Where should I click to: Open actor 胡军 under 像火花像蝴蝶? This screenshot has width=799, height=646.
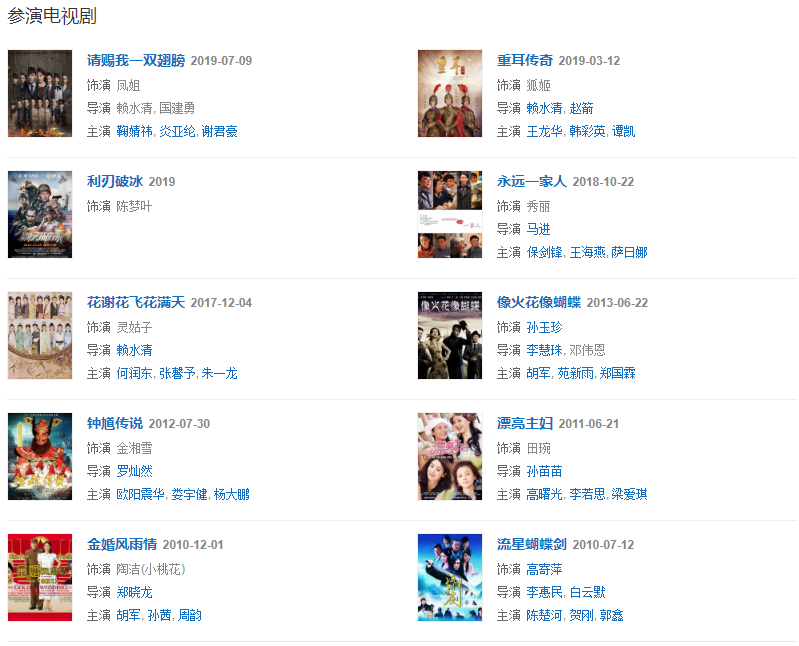pos(538,373)
